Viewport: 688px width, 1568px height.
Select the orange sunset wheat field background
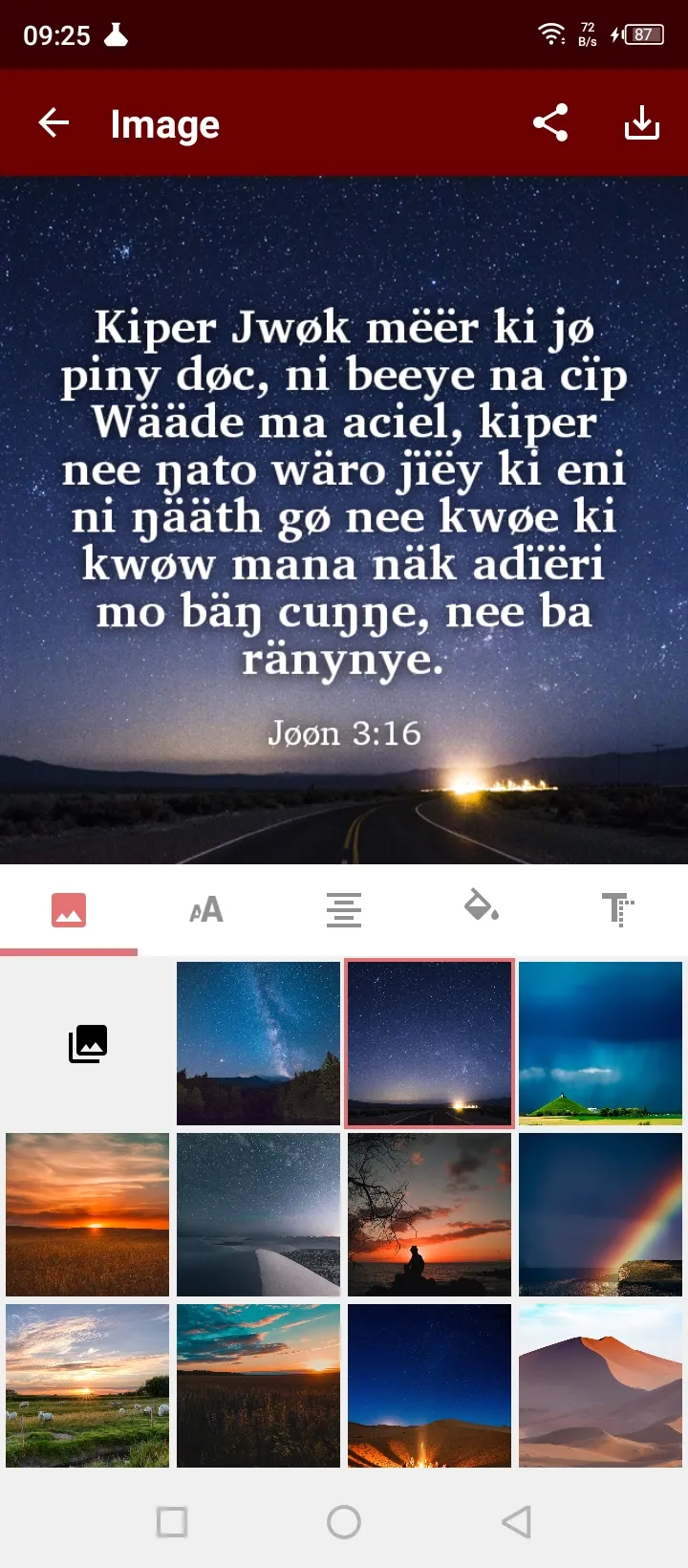click(x=88, y=1214)
